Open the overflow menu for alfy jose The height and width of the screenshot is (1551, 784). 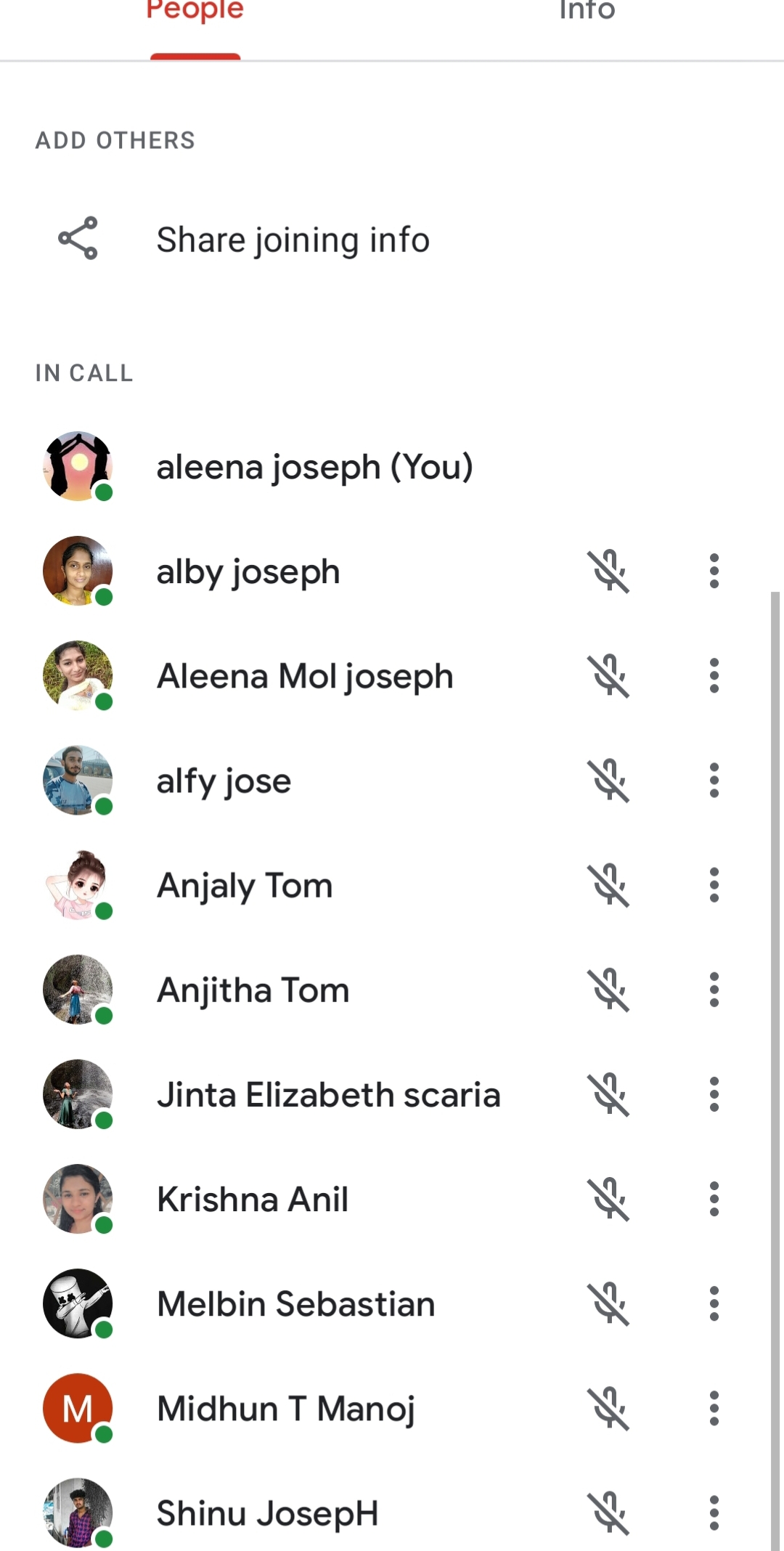(714, 781)
